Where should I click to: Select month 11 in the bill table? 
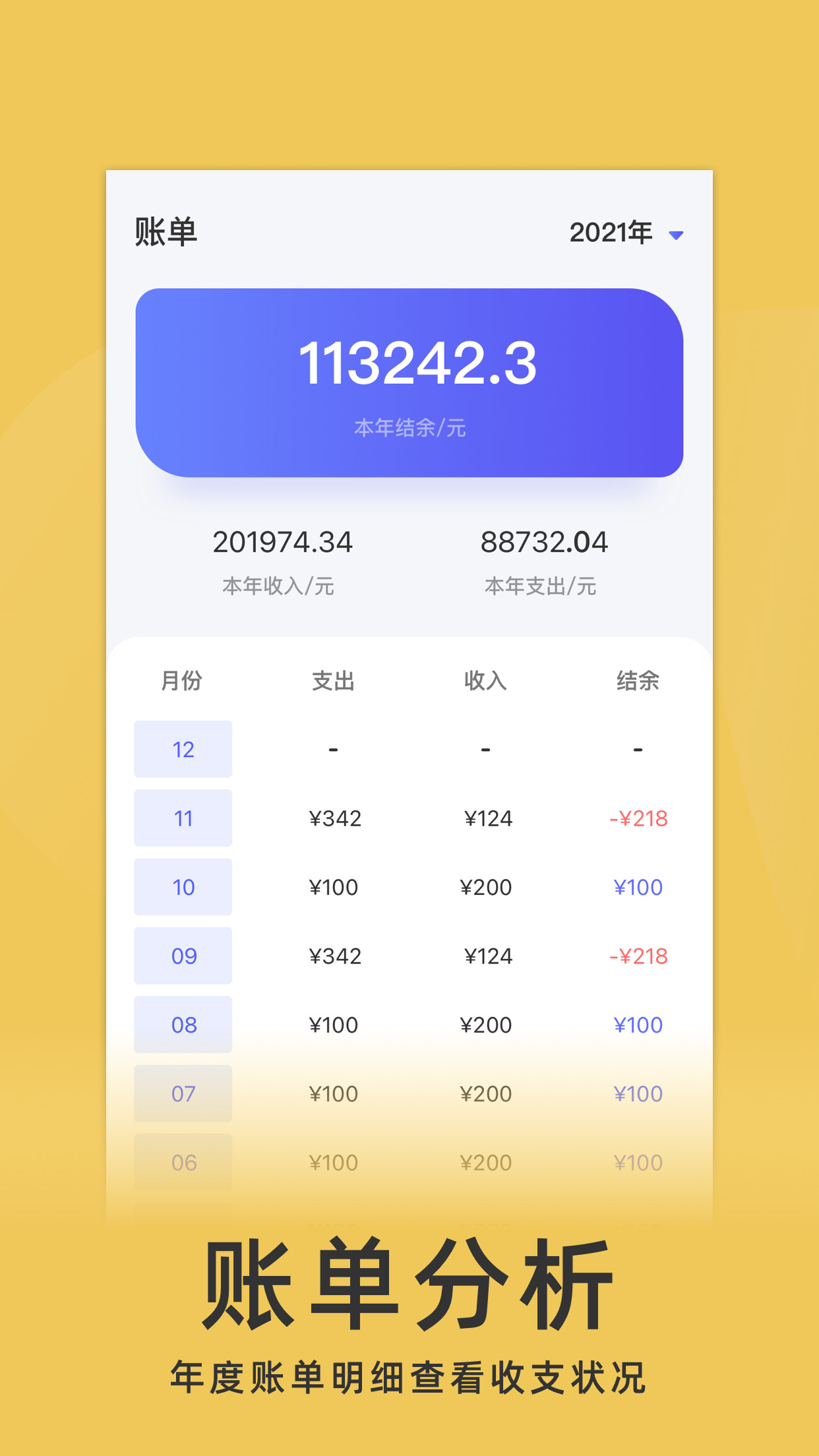click(183, 818)
